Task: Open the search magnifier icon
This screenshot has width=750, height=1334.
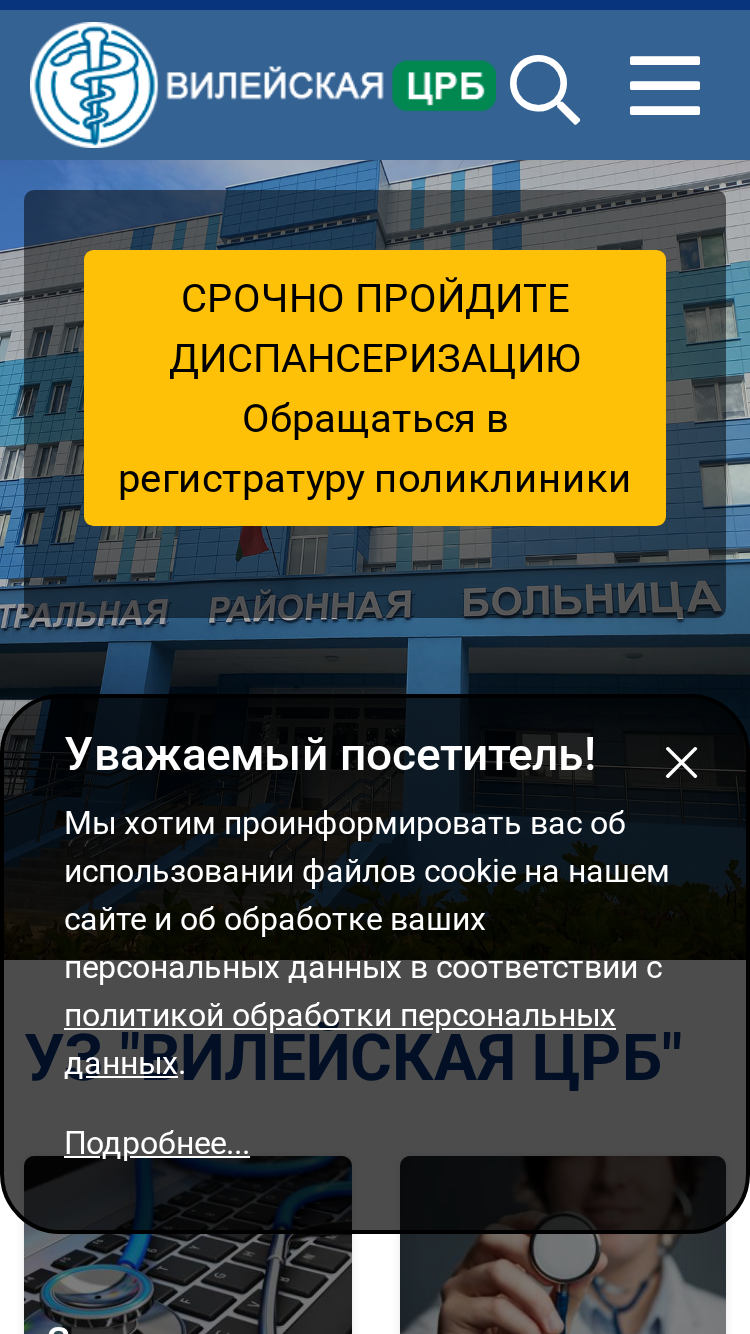Action: (x=545, y=90)
